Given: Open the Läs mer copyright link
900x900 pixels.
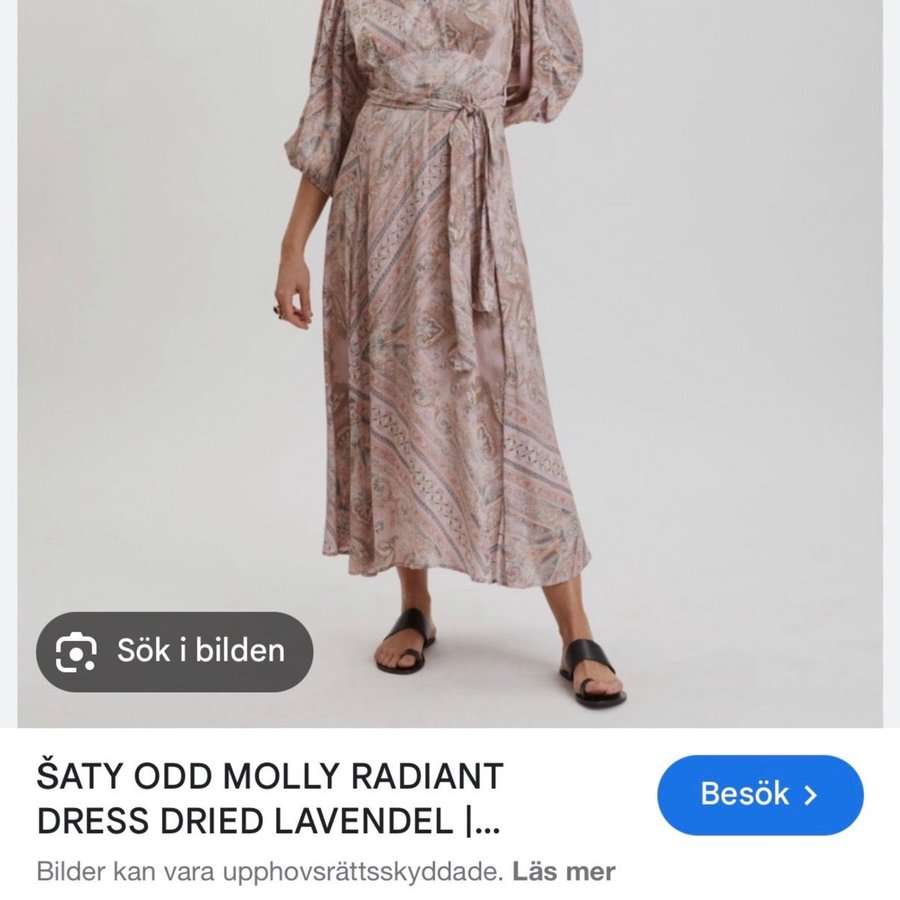Looking at the screenshot, I should [x=564, y=871].
